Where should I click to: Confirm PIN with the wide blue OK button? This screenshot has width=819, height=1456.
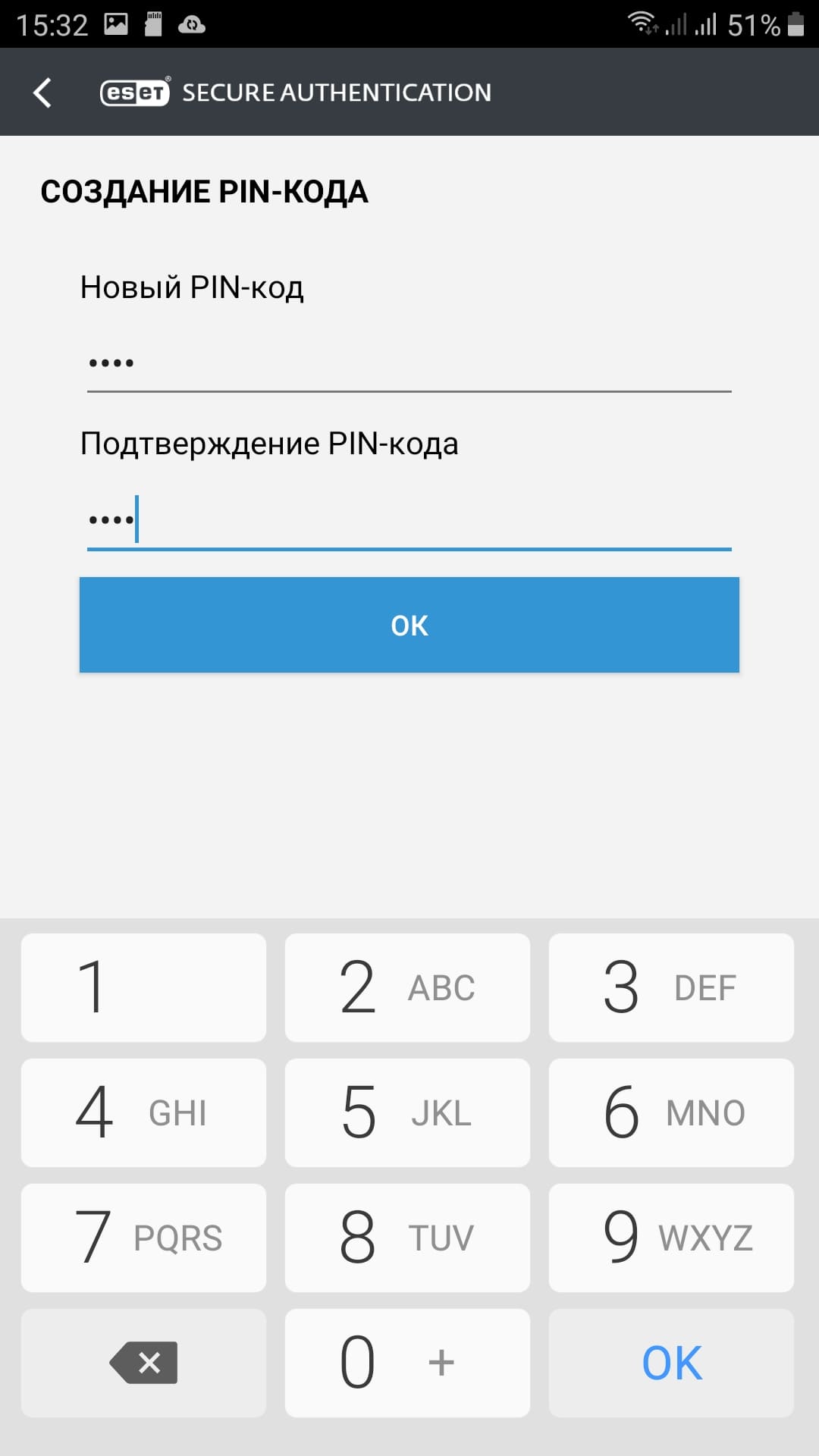pyautogui.click(x=409, y=625)
